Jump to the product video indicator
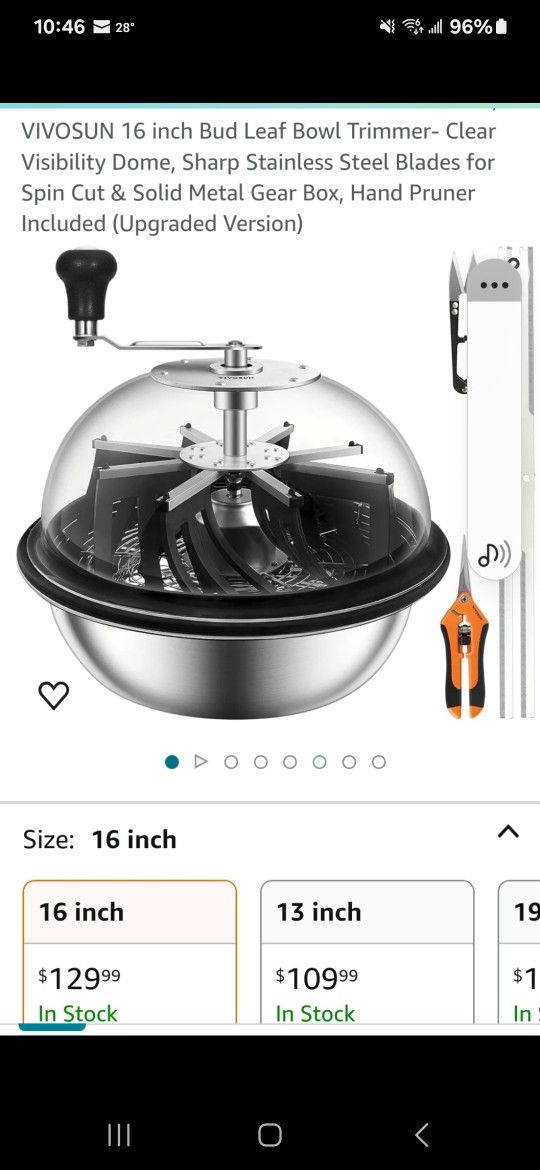 click(200, 762)
